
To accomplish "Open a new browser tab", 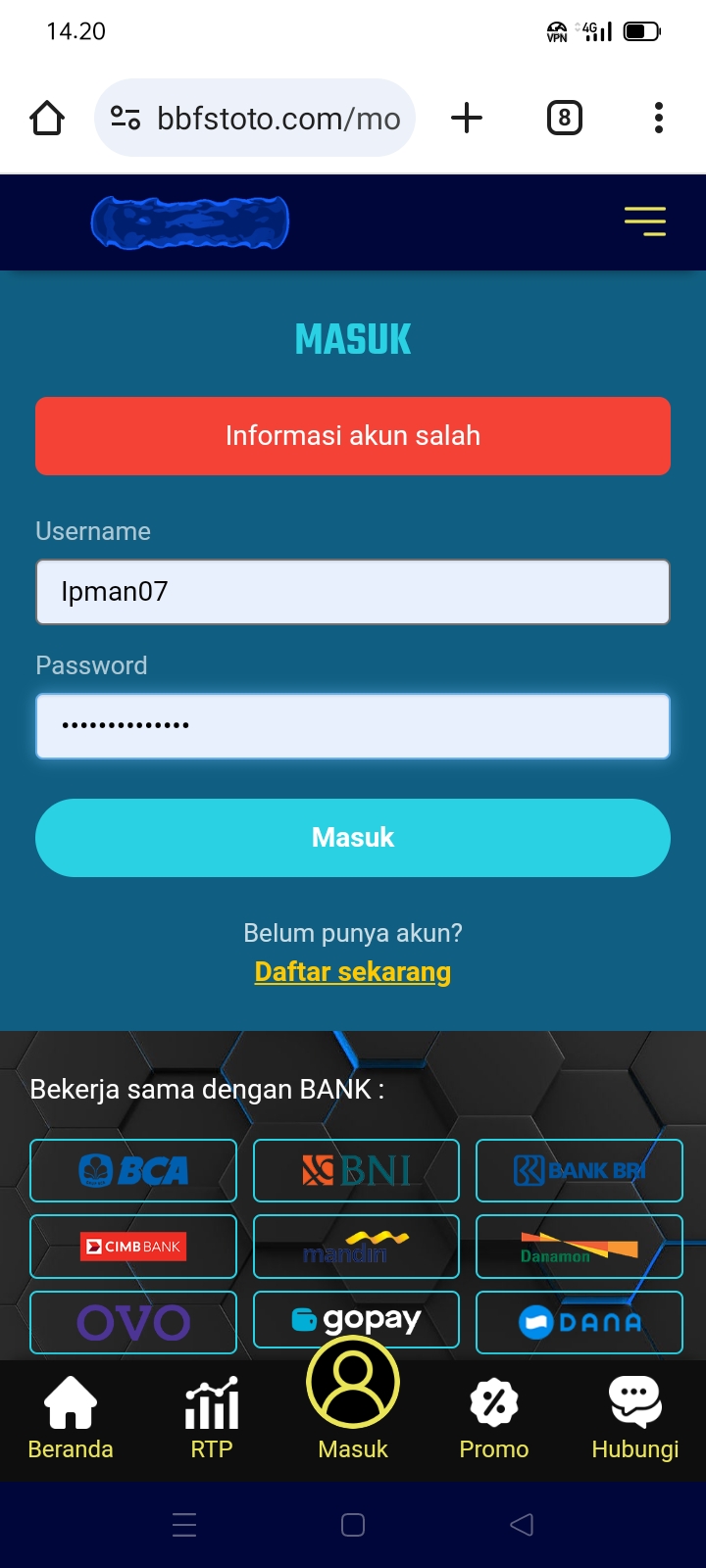I will [x=467, y=119].
